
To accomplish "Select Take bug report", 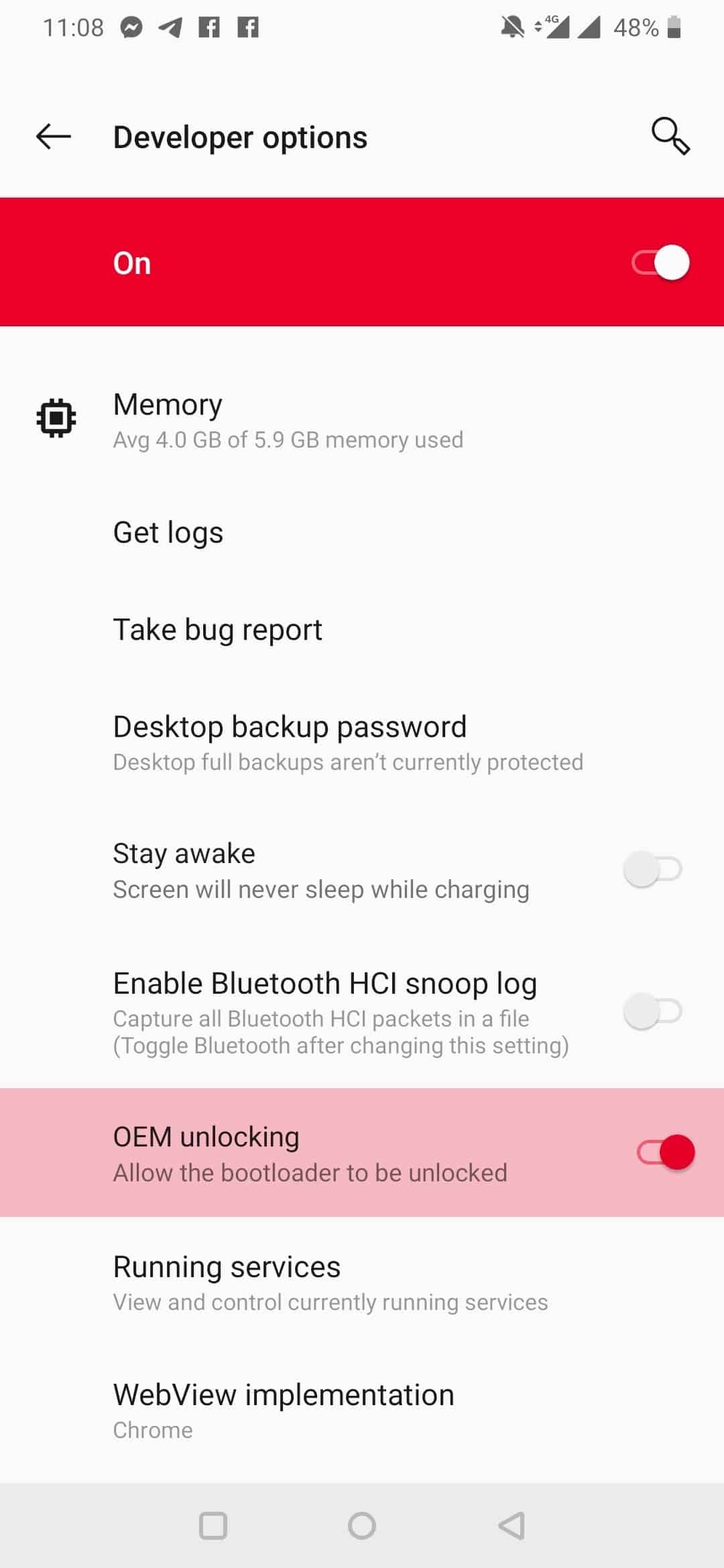I will 362,630.
